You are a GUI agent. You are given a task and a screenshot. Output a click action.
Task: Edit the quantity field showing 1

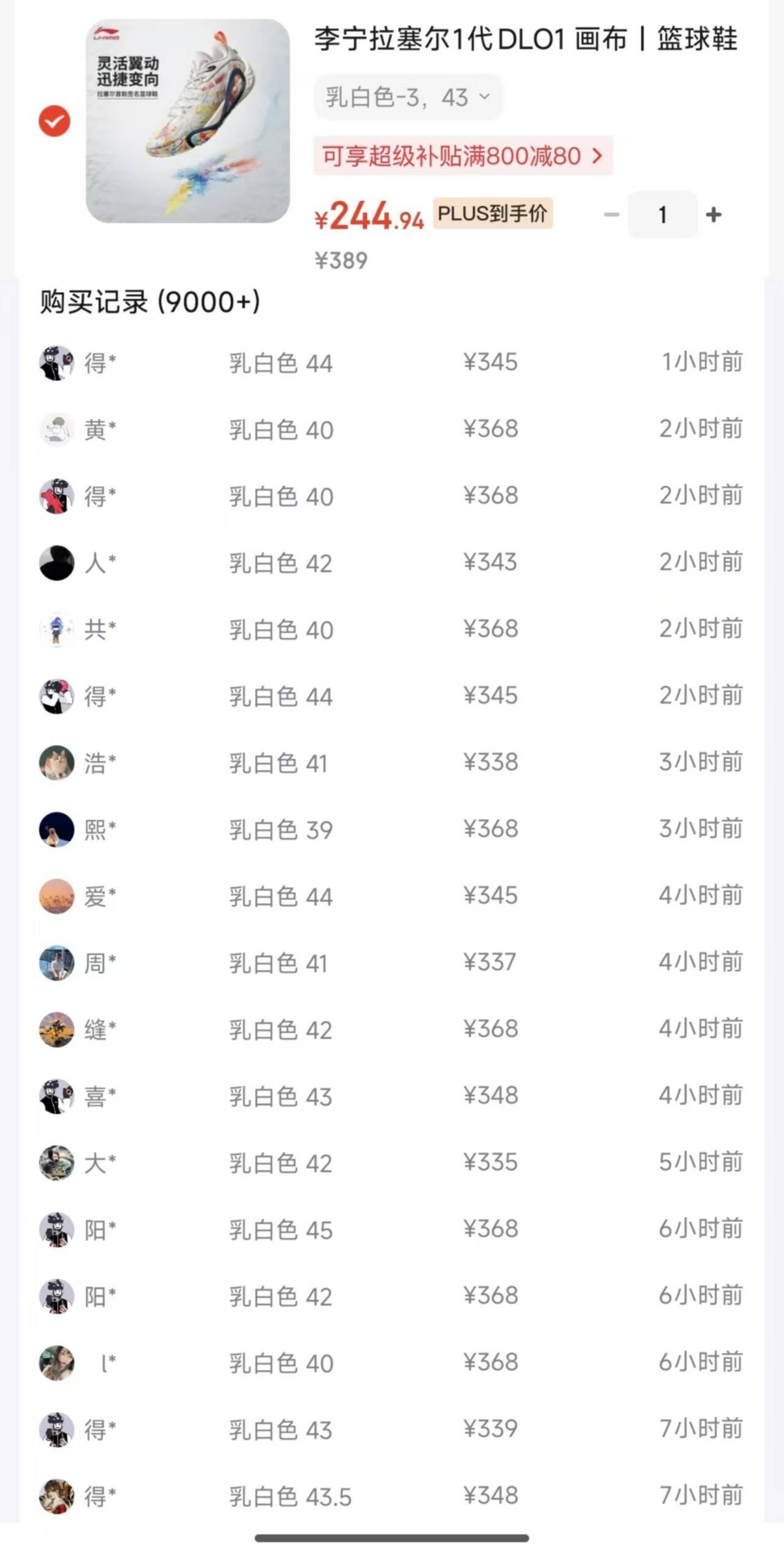point(662,214)
